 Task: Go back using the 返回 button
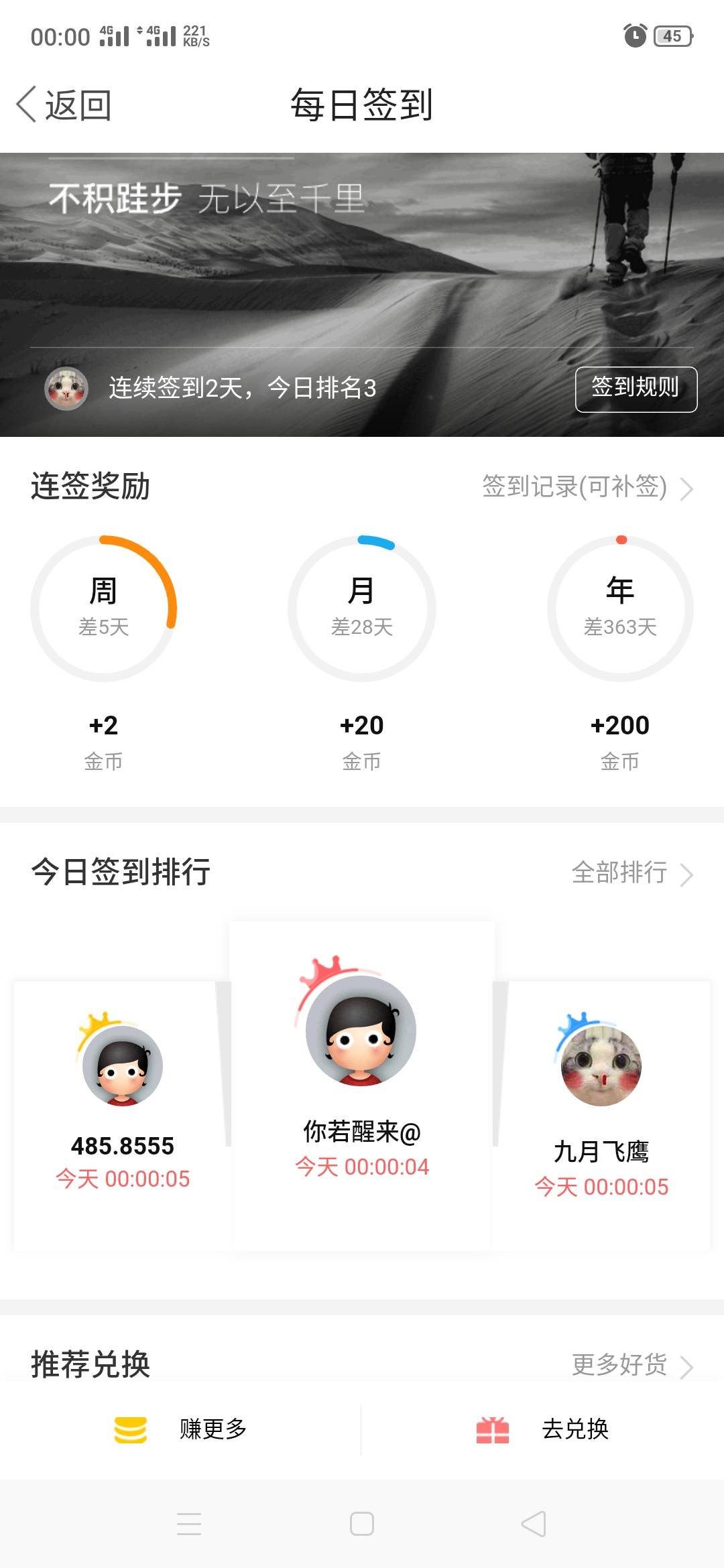click(64, 105)
